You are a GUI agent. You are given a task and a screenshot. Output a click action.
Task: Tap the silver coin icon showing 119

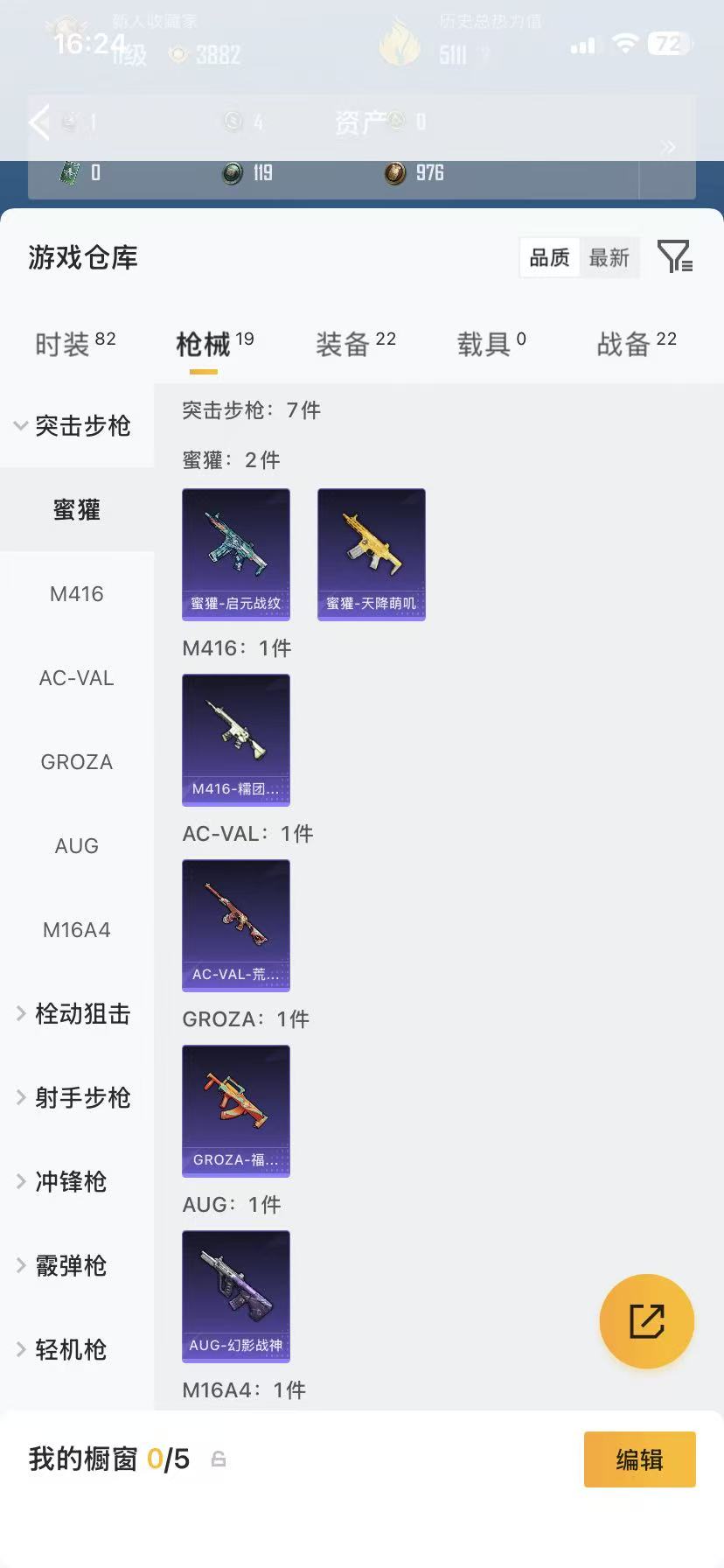[x=231, y=172]
